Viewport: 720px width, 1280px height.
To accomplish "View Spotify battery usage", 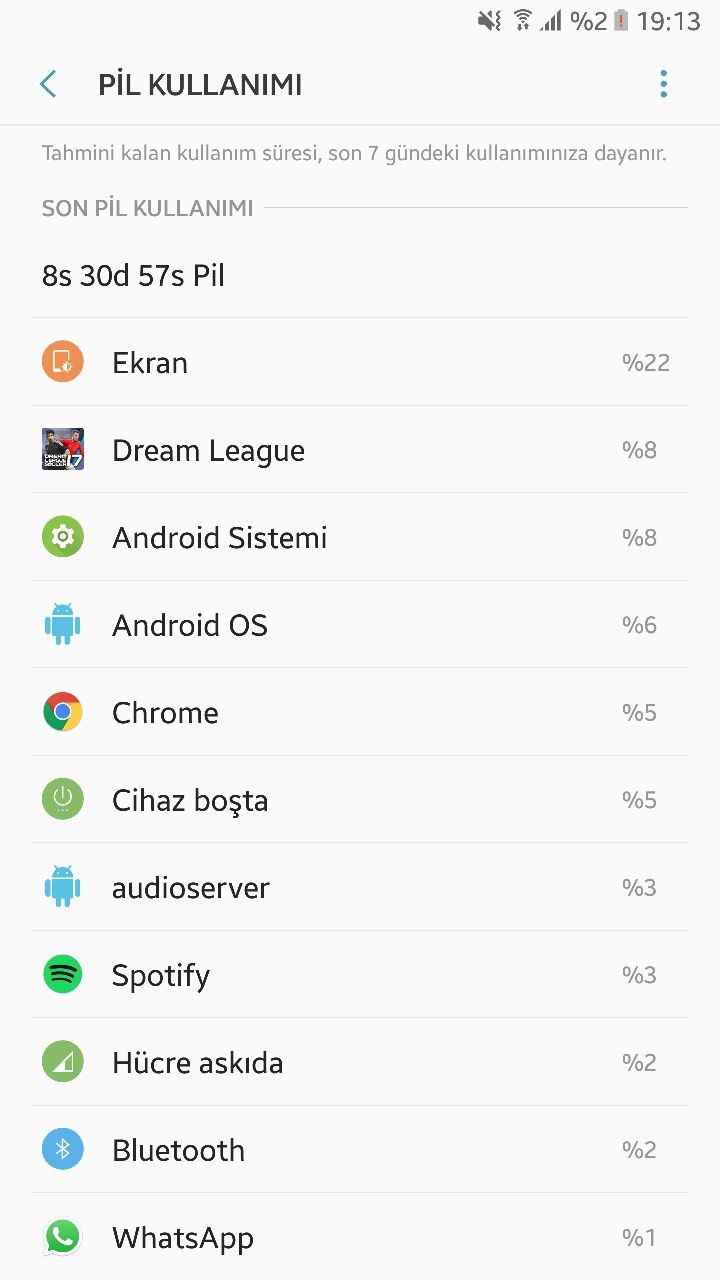I will (359, 975).
